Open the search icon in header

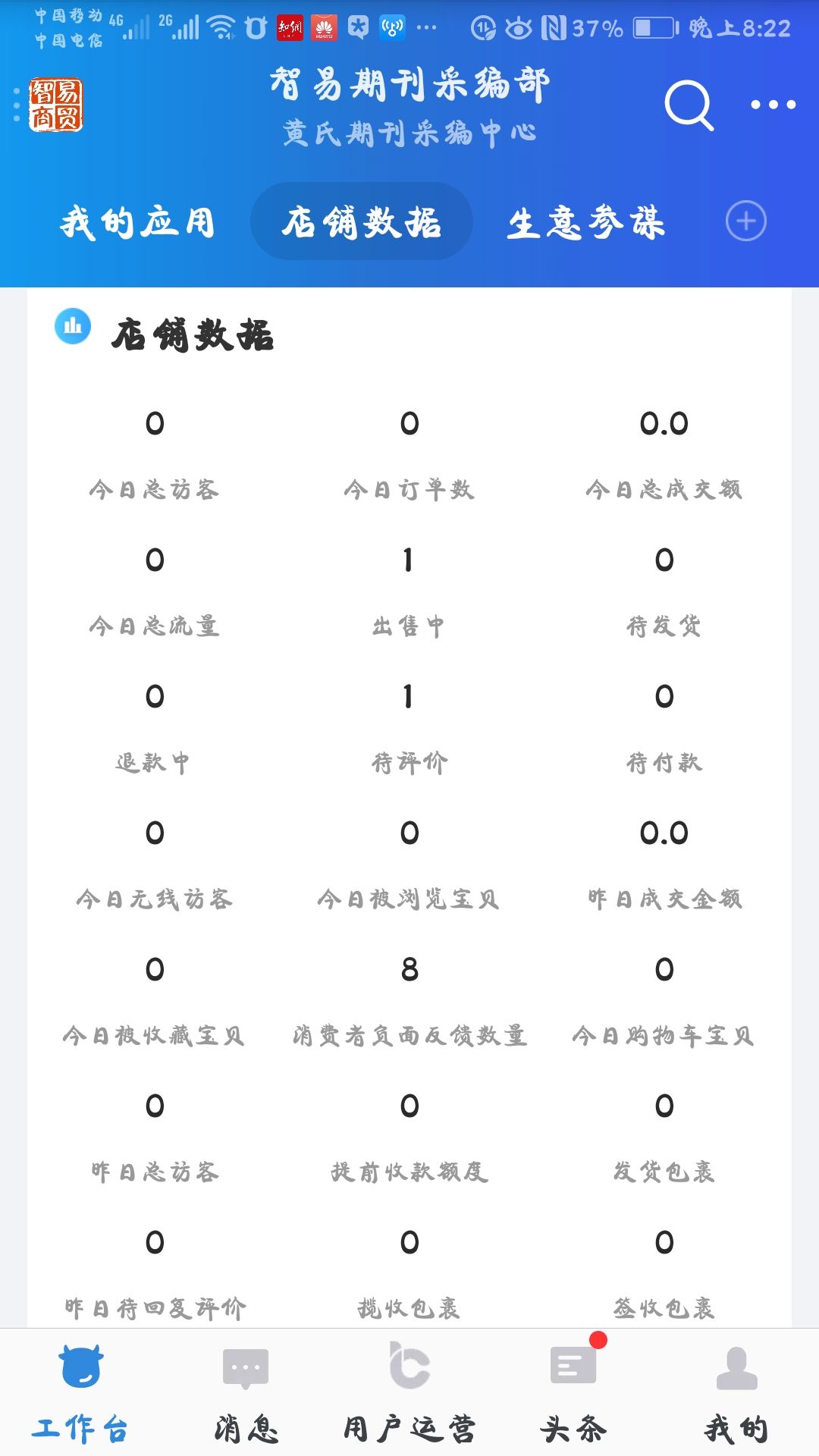pyautogui.click(x=689, y=105)
